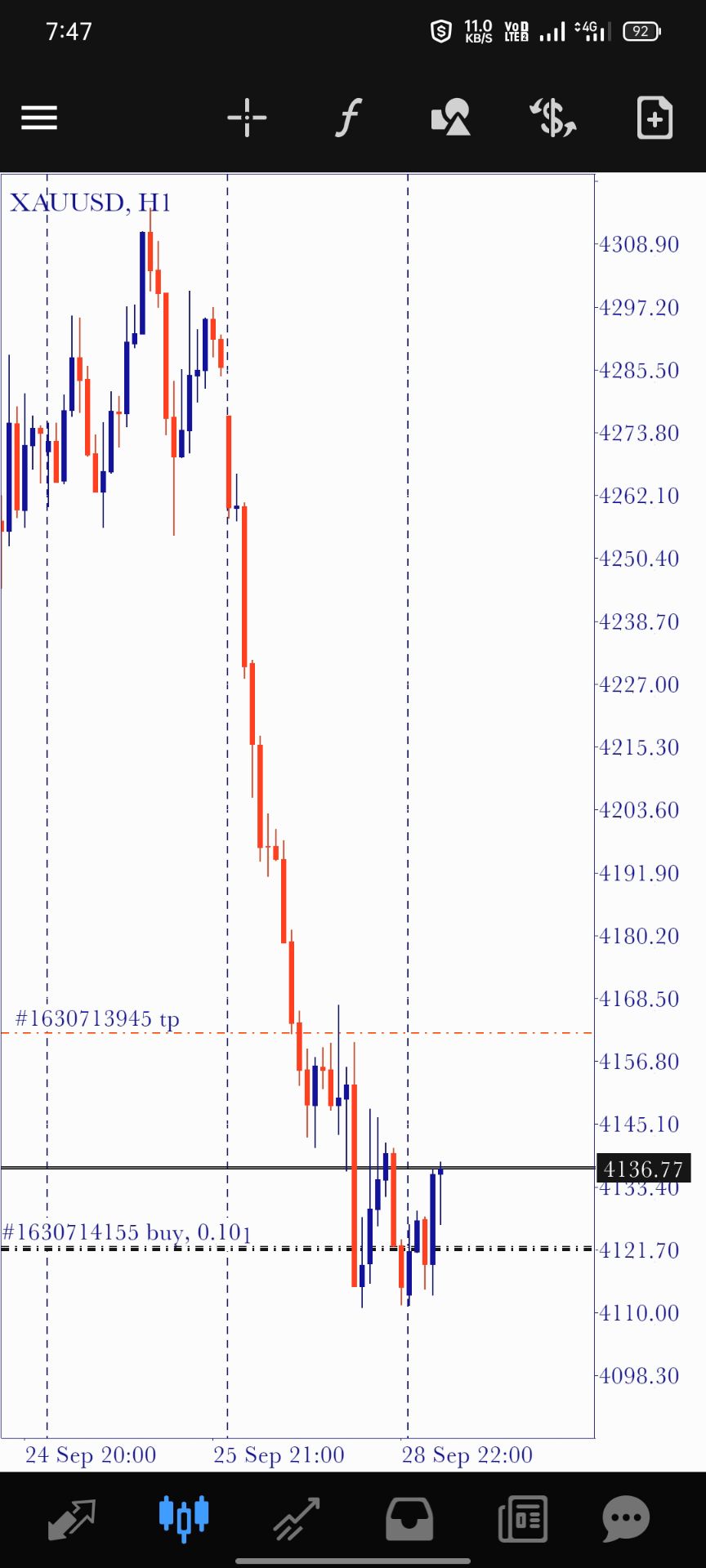Viewport: 706px width, 1568px height.
Task: Open the History inbox tab
Action: pos(409,1519)
